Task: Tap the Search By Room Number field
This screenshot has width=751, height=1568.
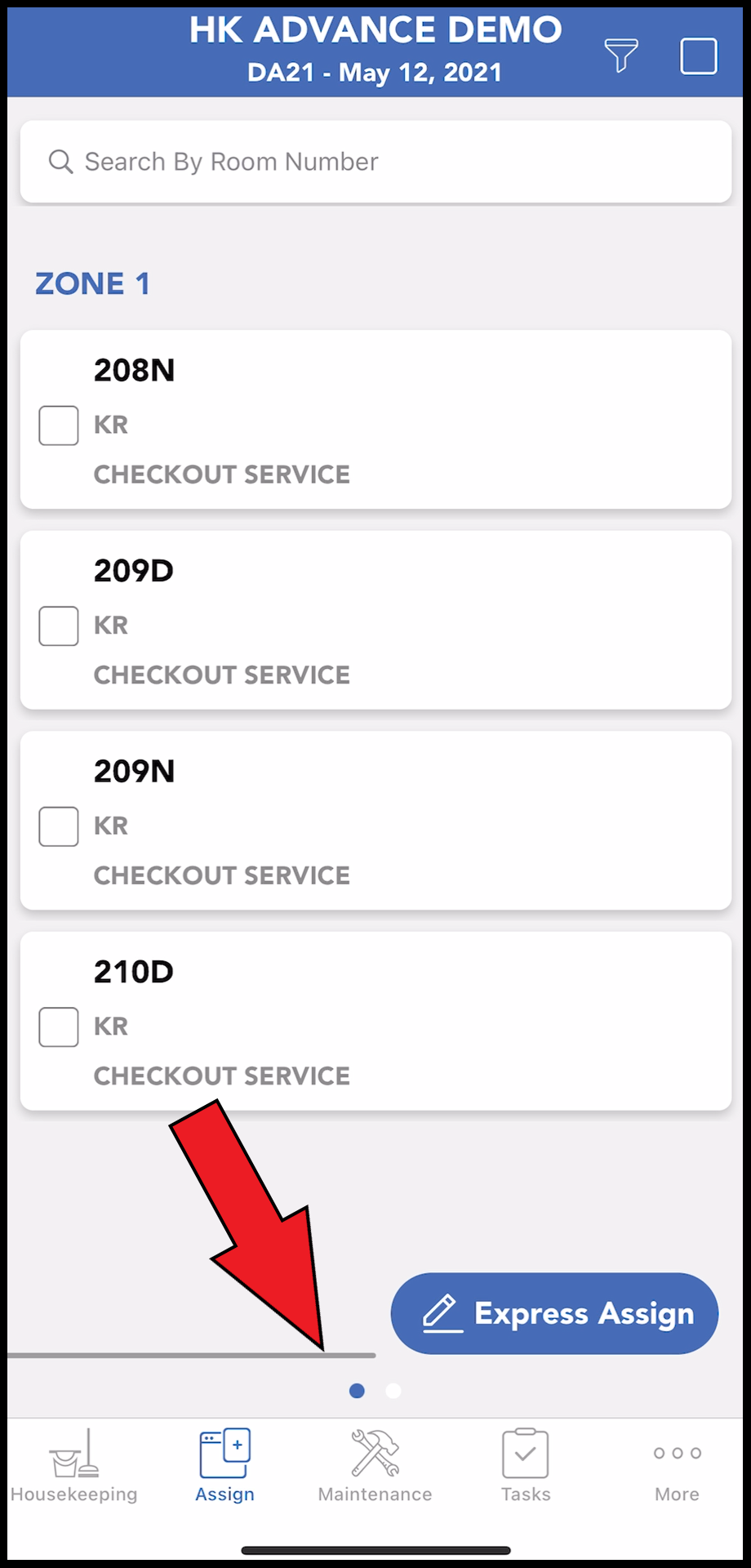Action: pyautogui.click(x=375, y=162)
